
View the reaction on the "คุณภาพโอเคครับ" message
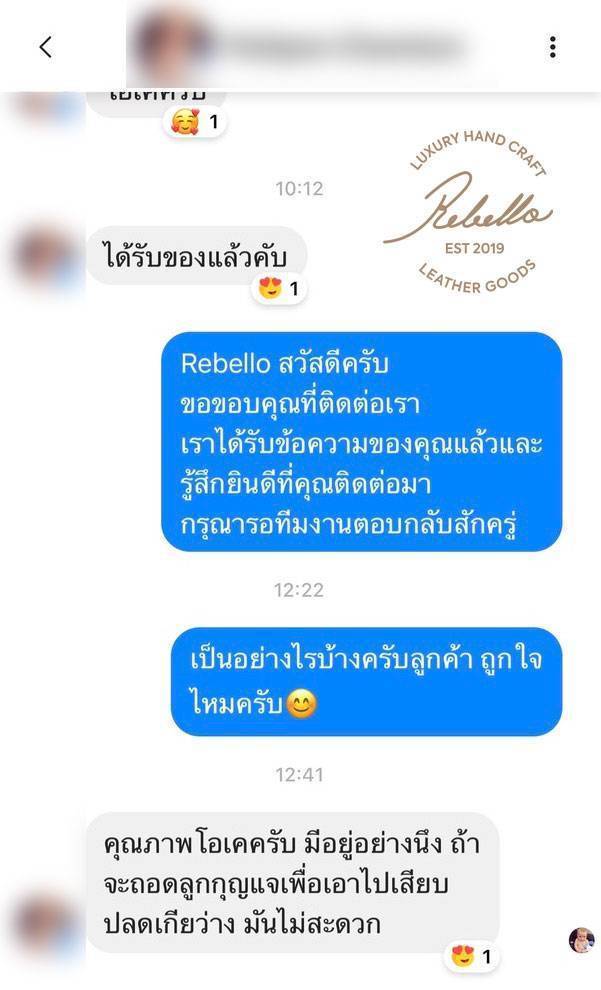click(471, 957)
